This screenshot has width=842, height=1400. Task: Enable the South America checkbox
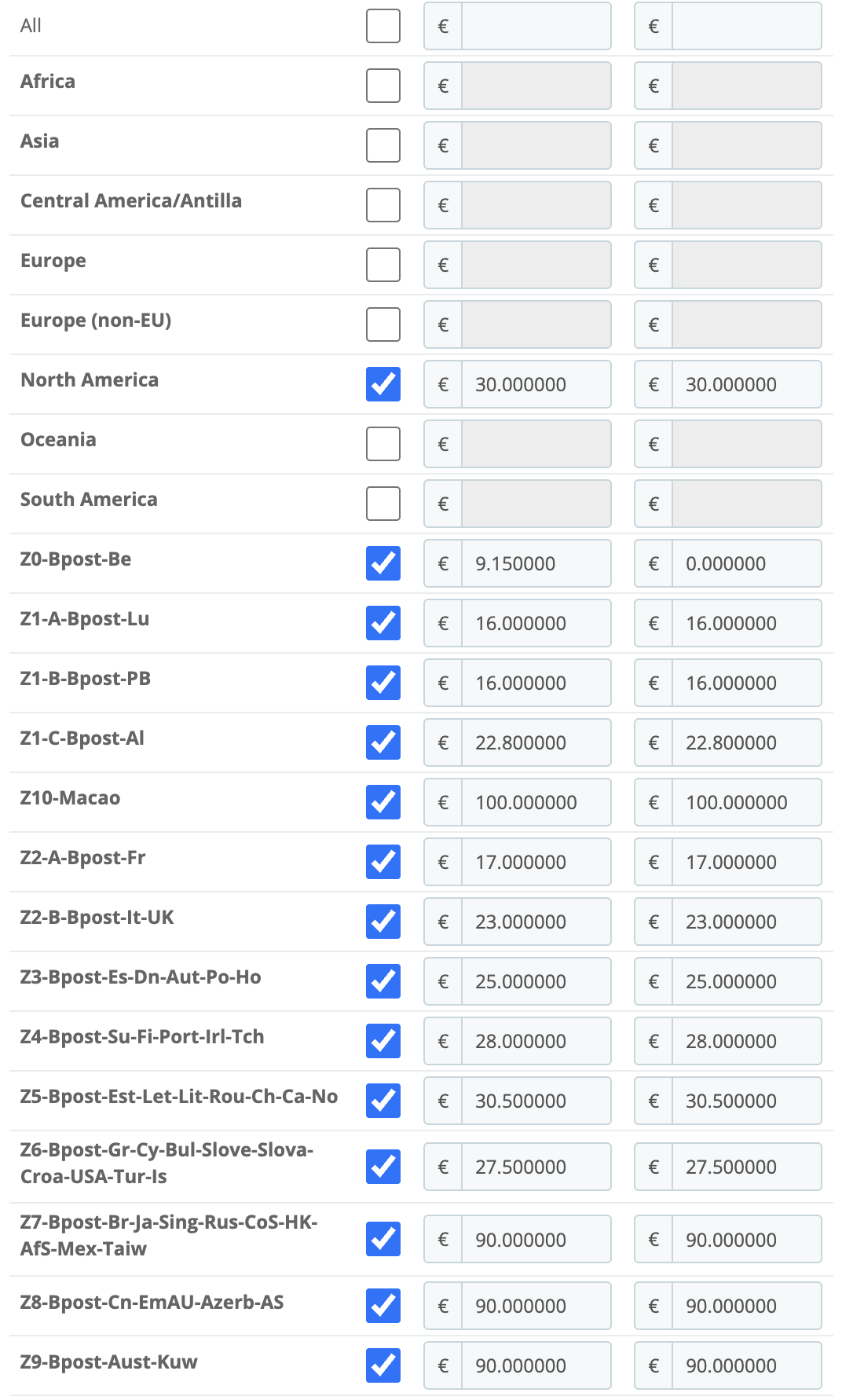point(383,504)
